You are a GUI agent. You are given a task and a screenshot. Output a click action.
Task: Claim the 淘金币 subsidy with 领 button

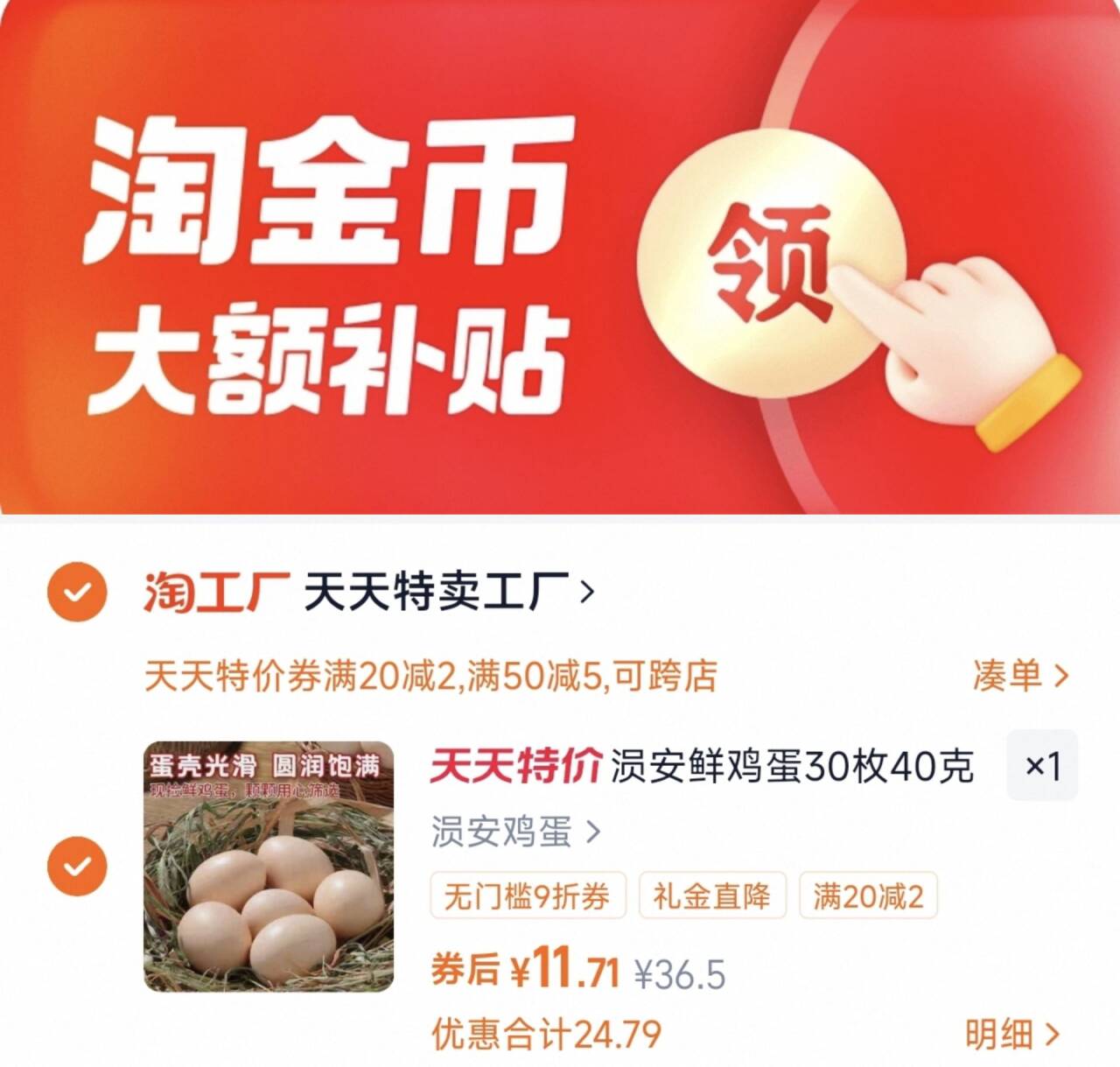(770, 263)
